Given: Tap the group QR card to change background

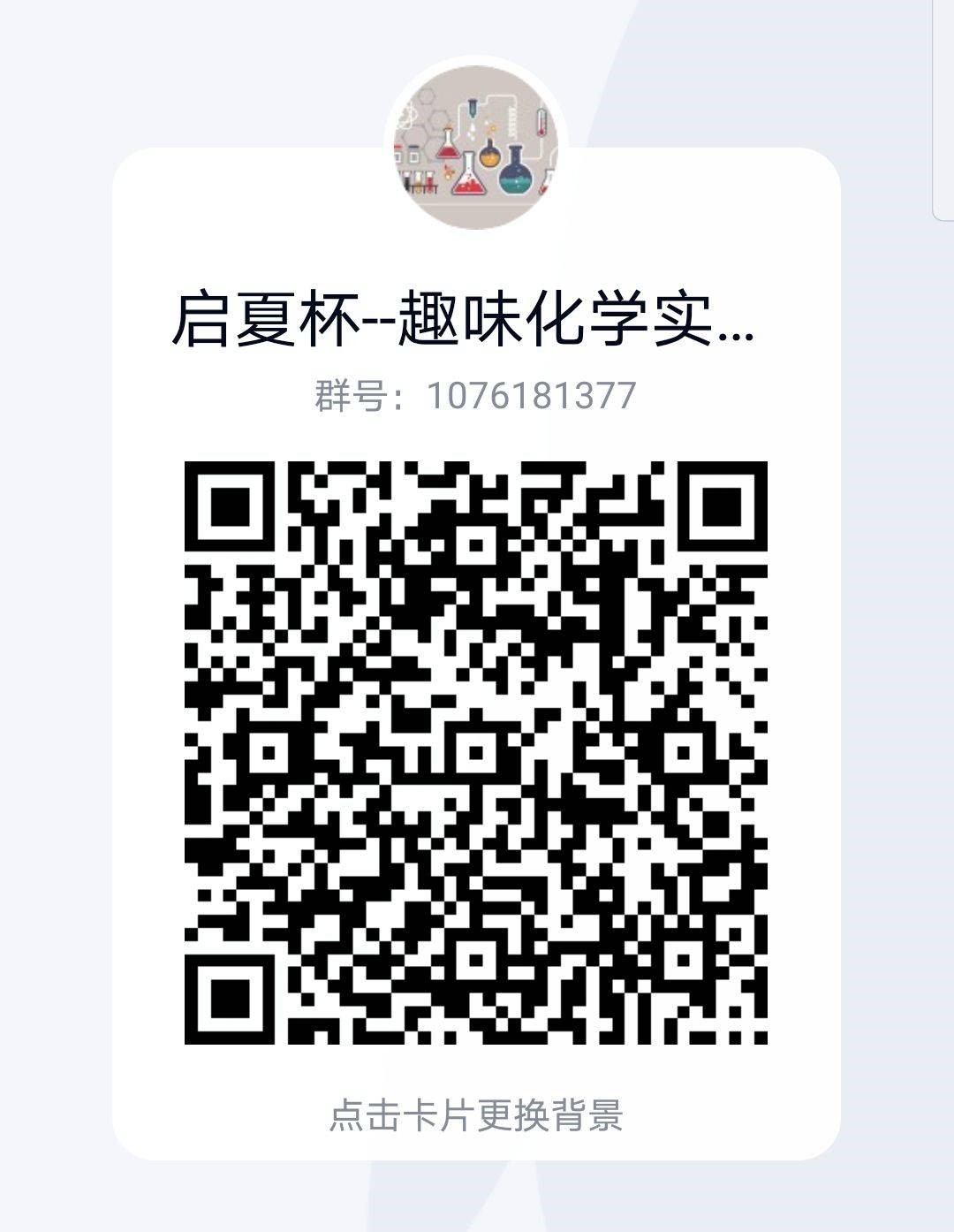Looking at the screenshot, I should 475,1114.
